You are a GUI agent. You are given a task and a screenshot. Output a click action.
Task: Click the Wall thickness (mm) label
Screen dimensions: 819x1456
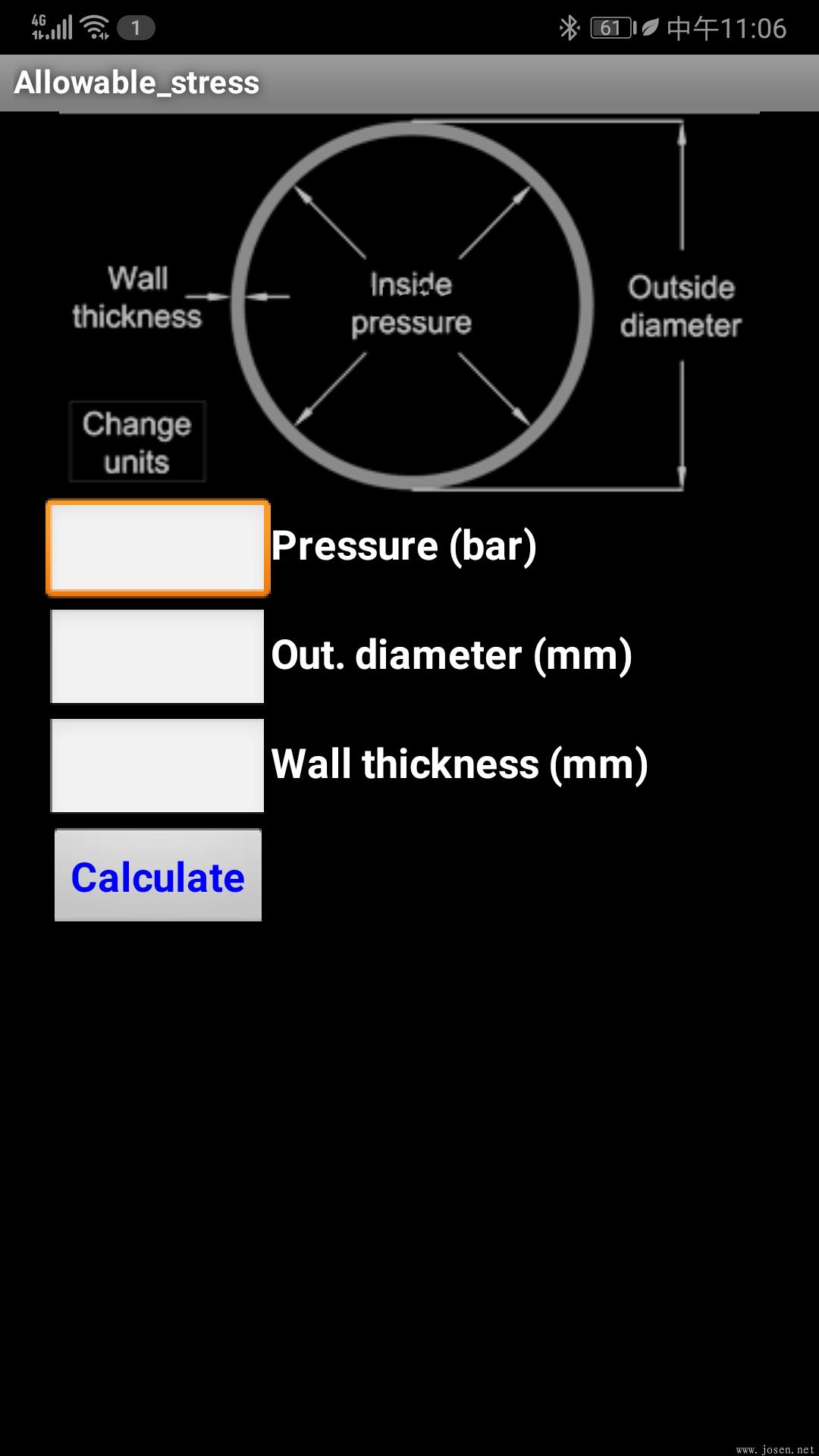pyautogui.click(x=460, y=765)
